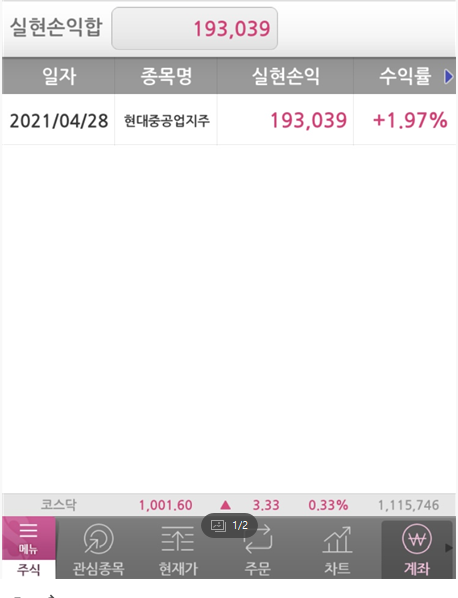Tap the 1/2 image page indicator
The image size is (458, 598).
230,526
